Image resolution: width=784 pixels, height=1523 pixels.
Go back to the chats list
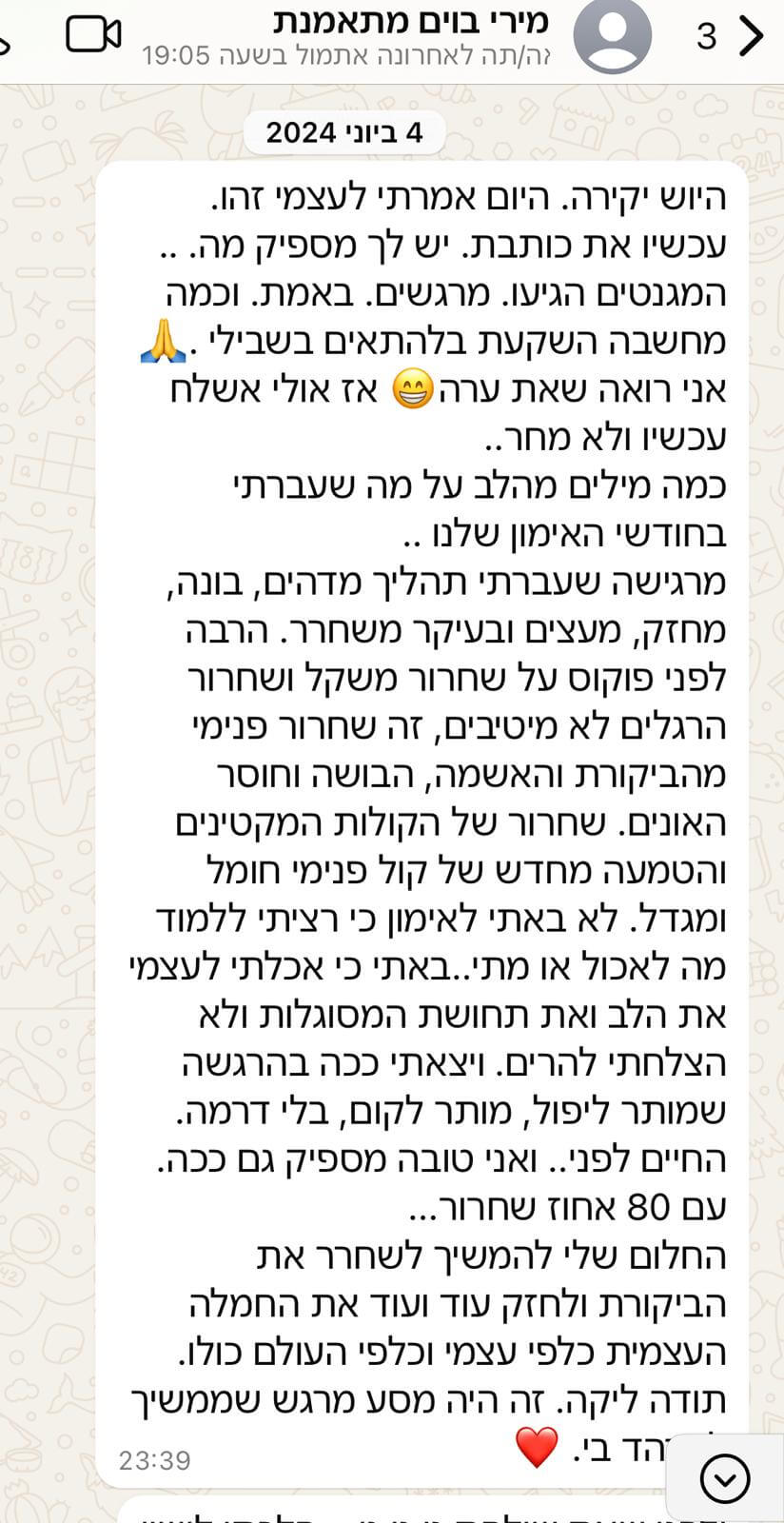[751, 36]
